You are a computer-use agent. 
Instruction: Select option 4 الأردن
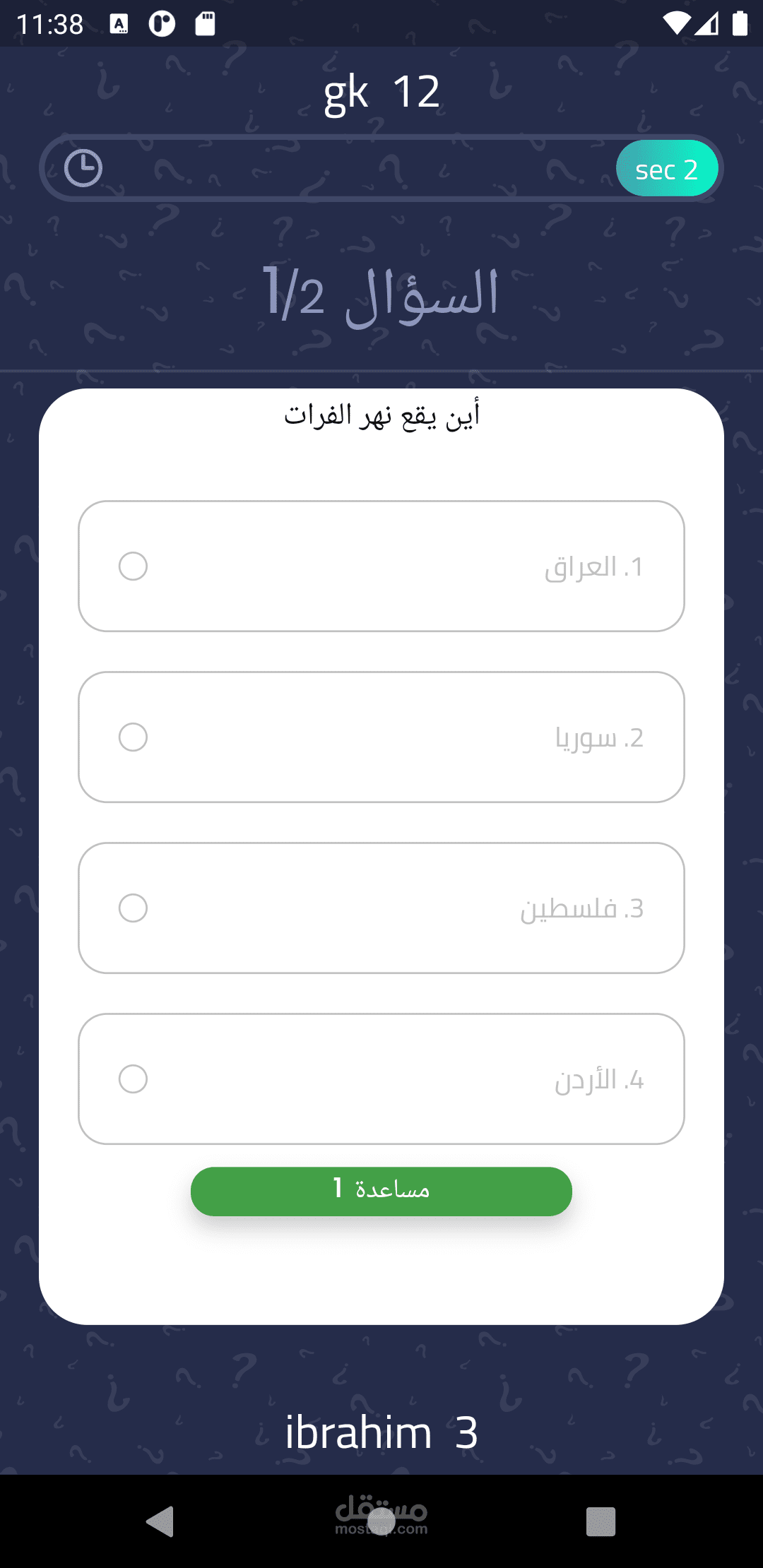click(381, 1079)
